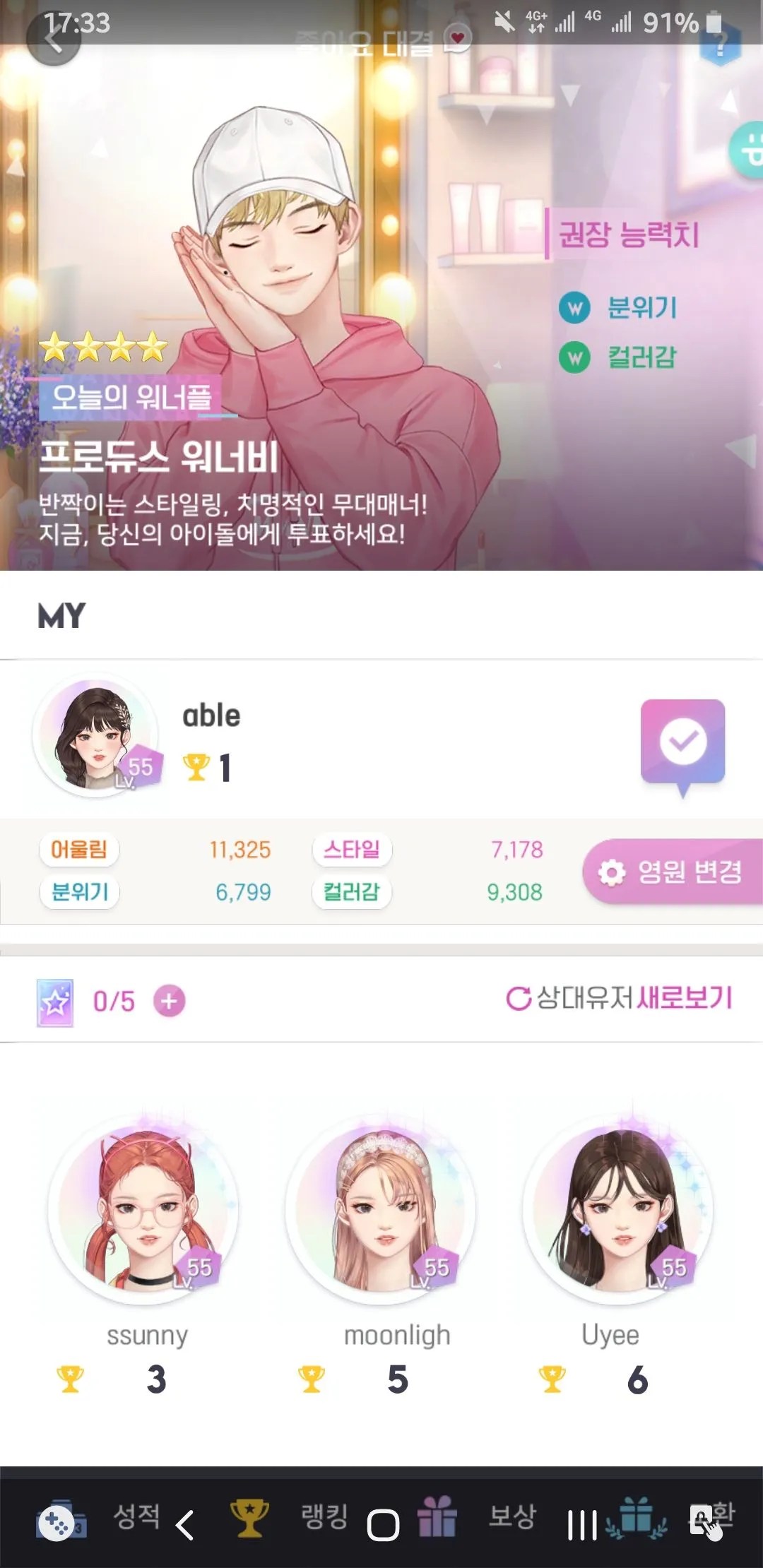Open the 성적 tab
Image resolution: width=763 pixels, height=1568 pixels.
[x=99, y=1517]
